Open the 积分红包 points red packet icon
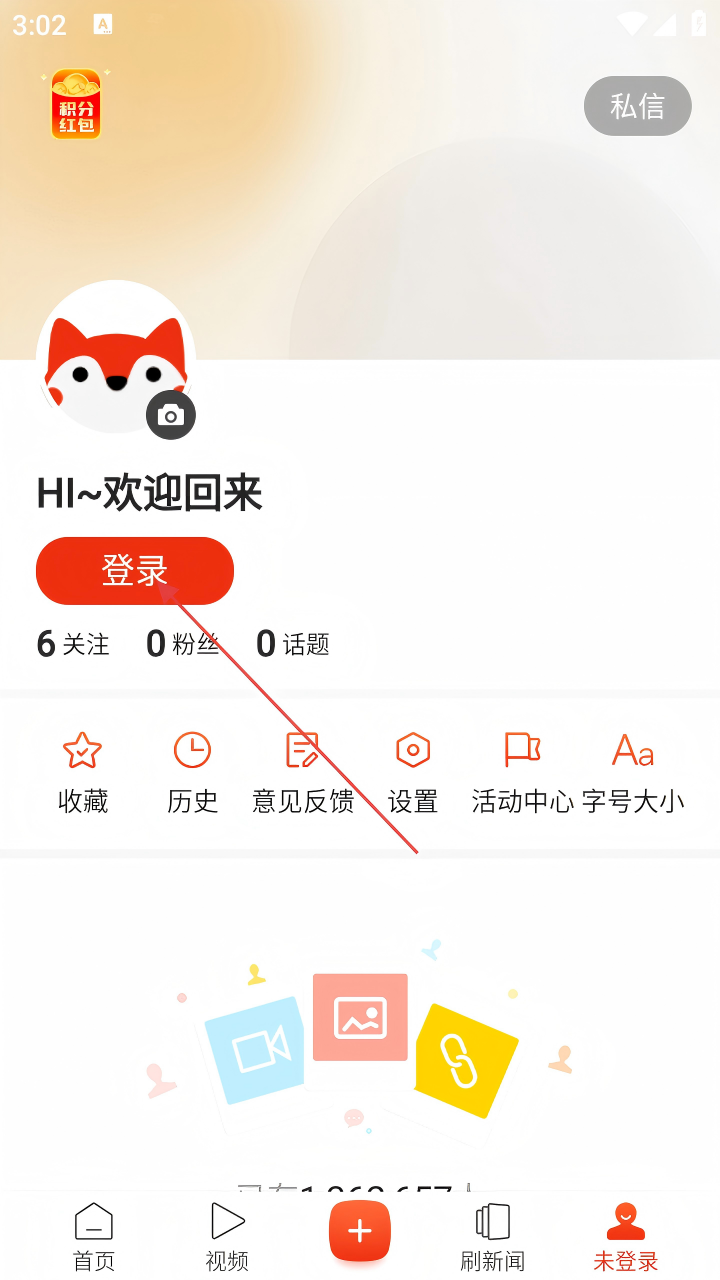This screenshot has height=1280, width=720. point(76,104)
